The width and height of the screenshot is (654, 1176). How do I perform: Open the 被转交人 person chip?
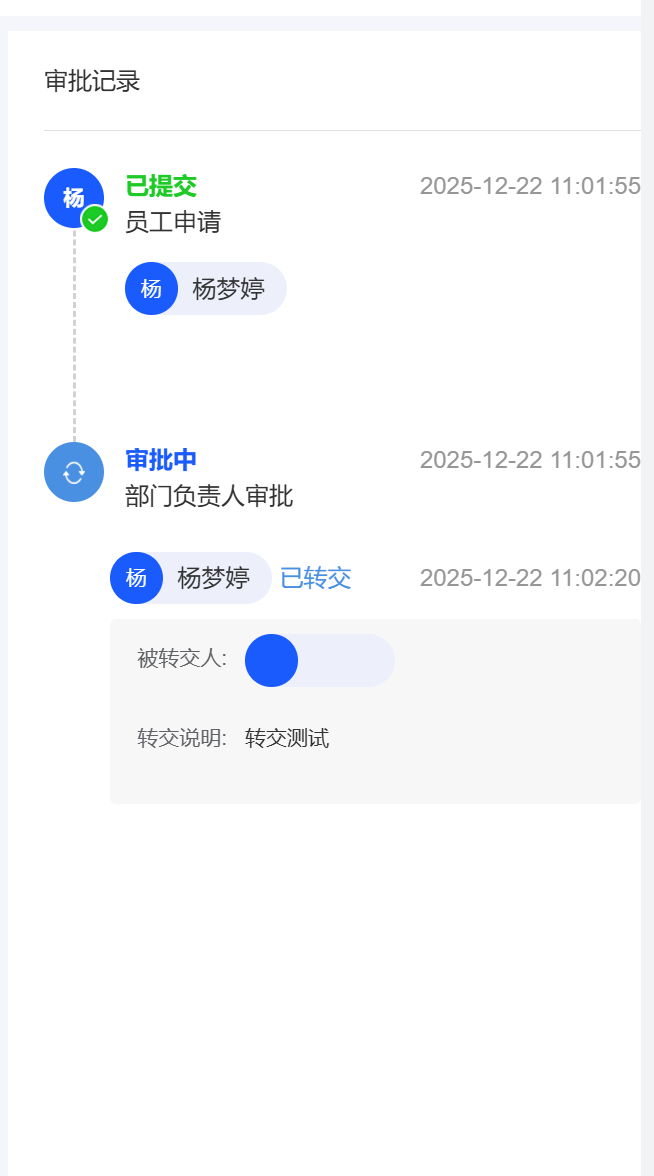coord(319,660)
